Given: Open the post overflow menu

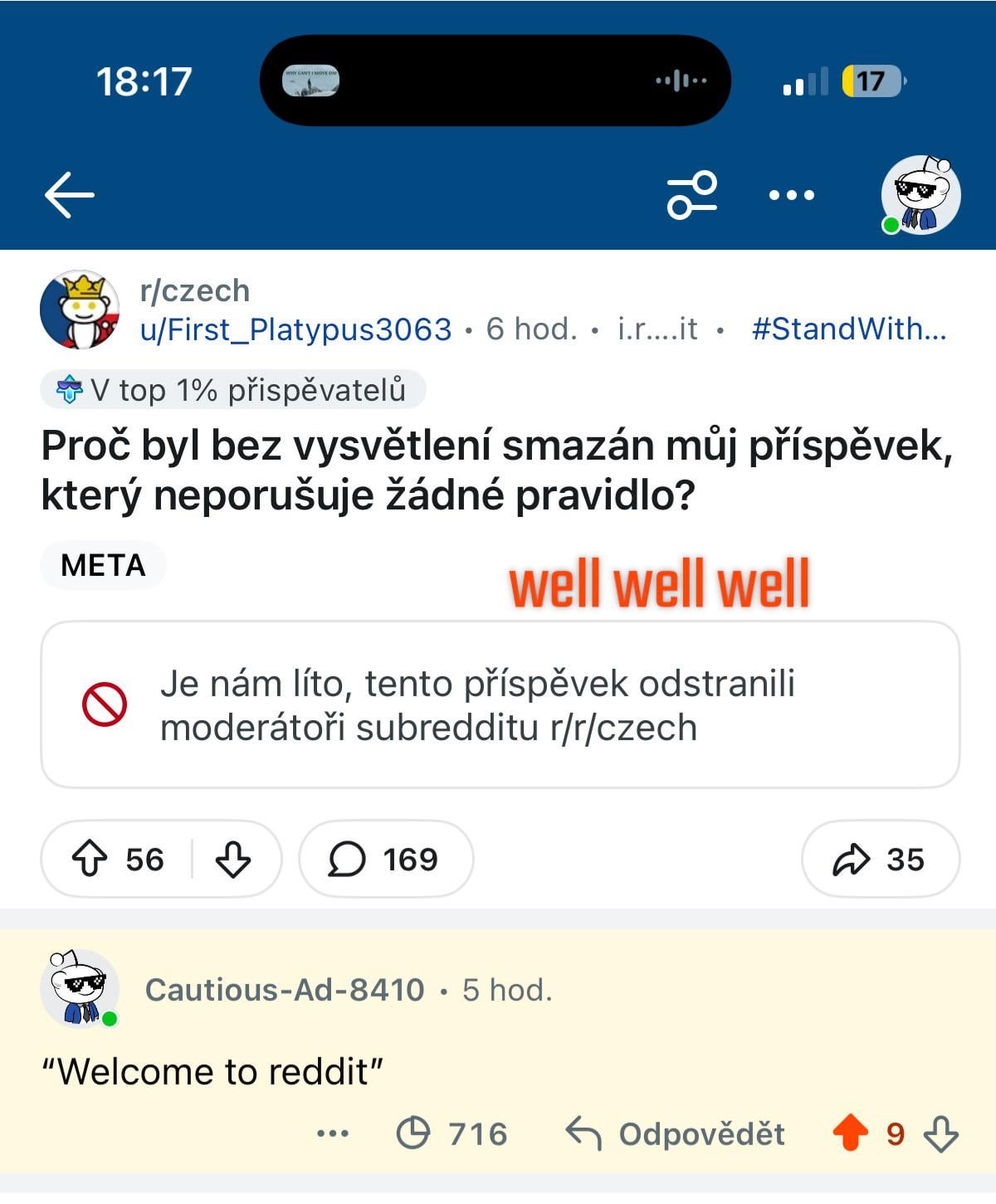Looking at the screenshot, I should [x=791, y=196].
